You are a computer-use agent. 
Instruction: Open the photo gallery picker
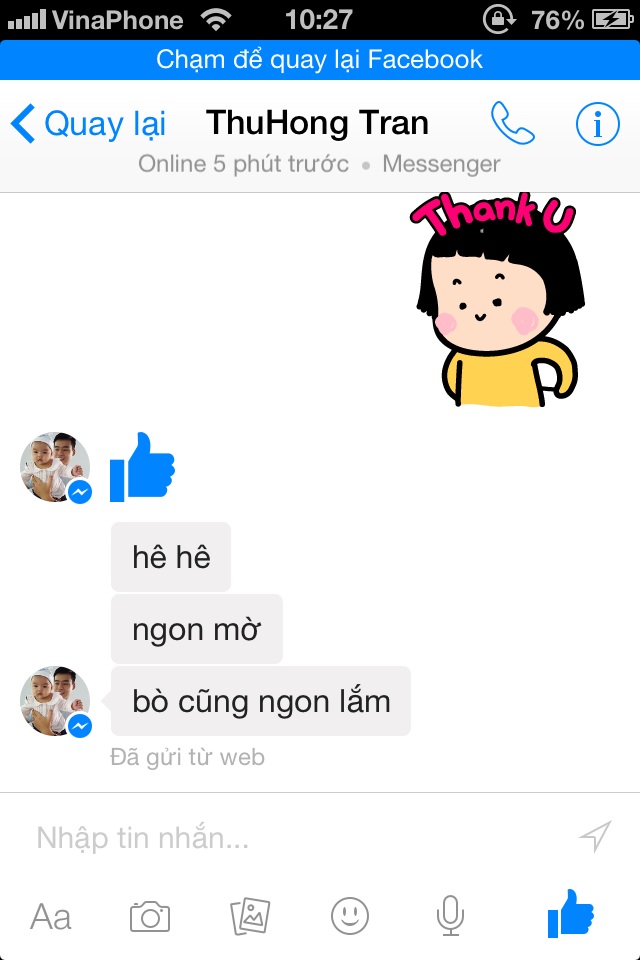coord(250,915)
